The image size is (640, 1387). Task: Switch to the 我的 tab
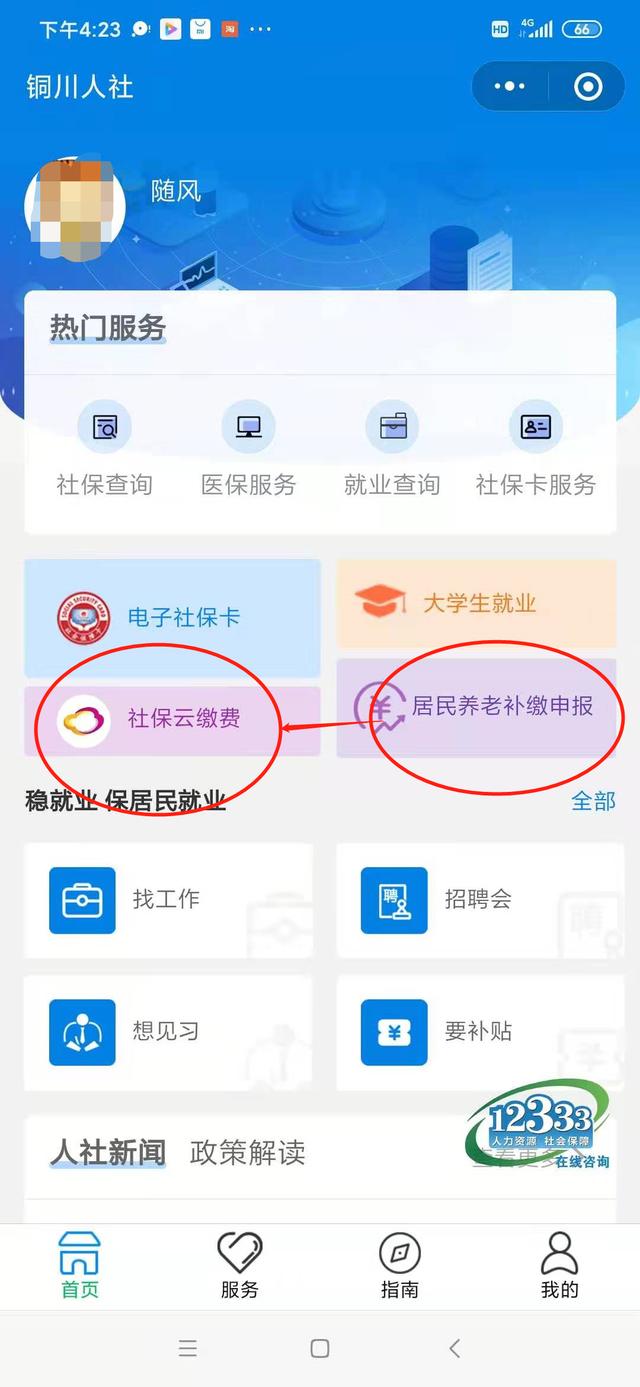pos(560,1265)
